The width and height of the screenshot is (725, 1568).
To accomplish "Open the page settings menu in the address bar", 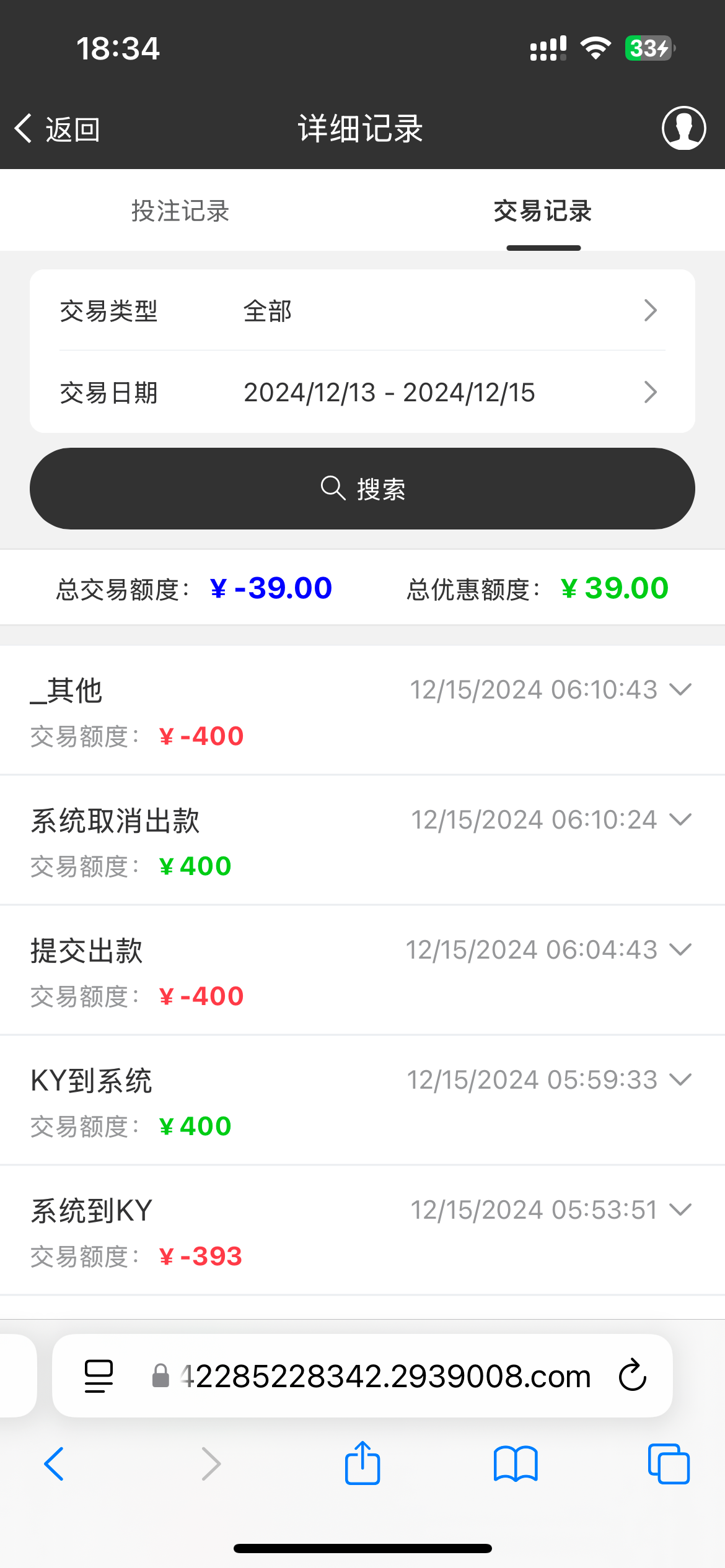I will click(x=99, y=1376).
